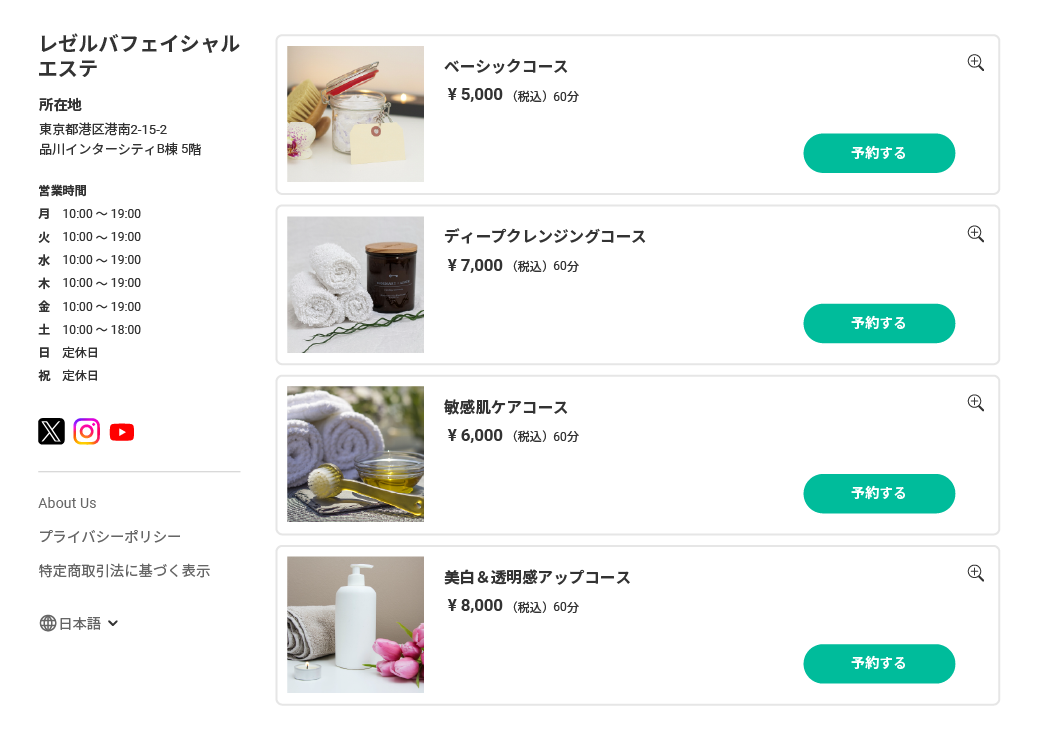Open the YouTube channel
Image resolution: width=1037 pixels, height=740 pixels.
(x=122, y=432)
